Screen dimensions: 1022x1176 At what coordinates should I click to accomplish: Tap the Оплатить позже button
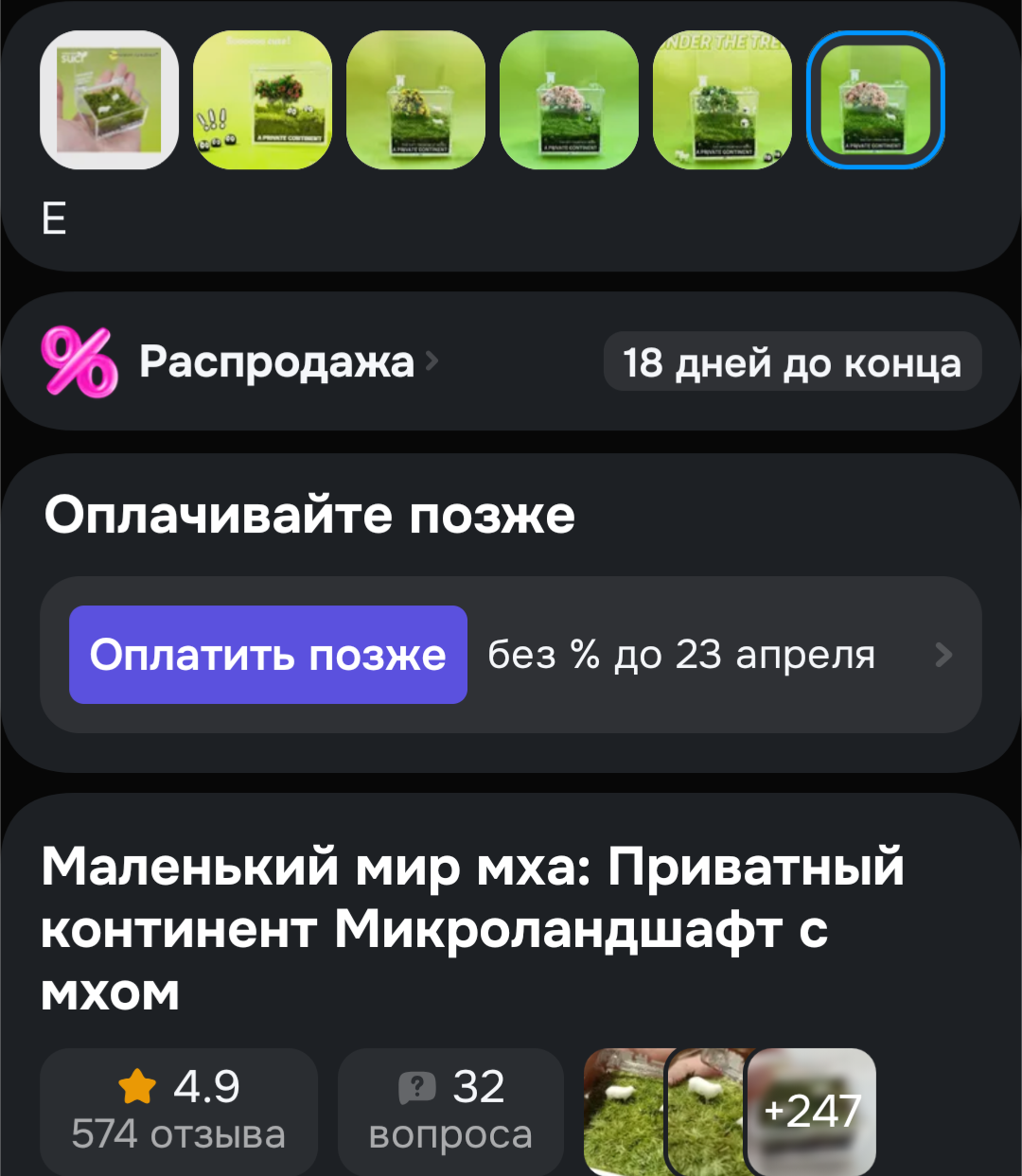[268, 655]
